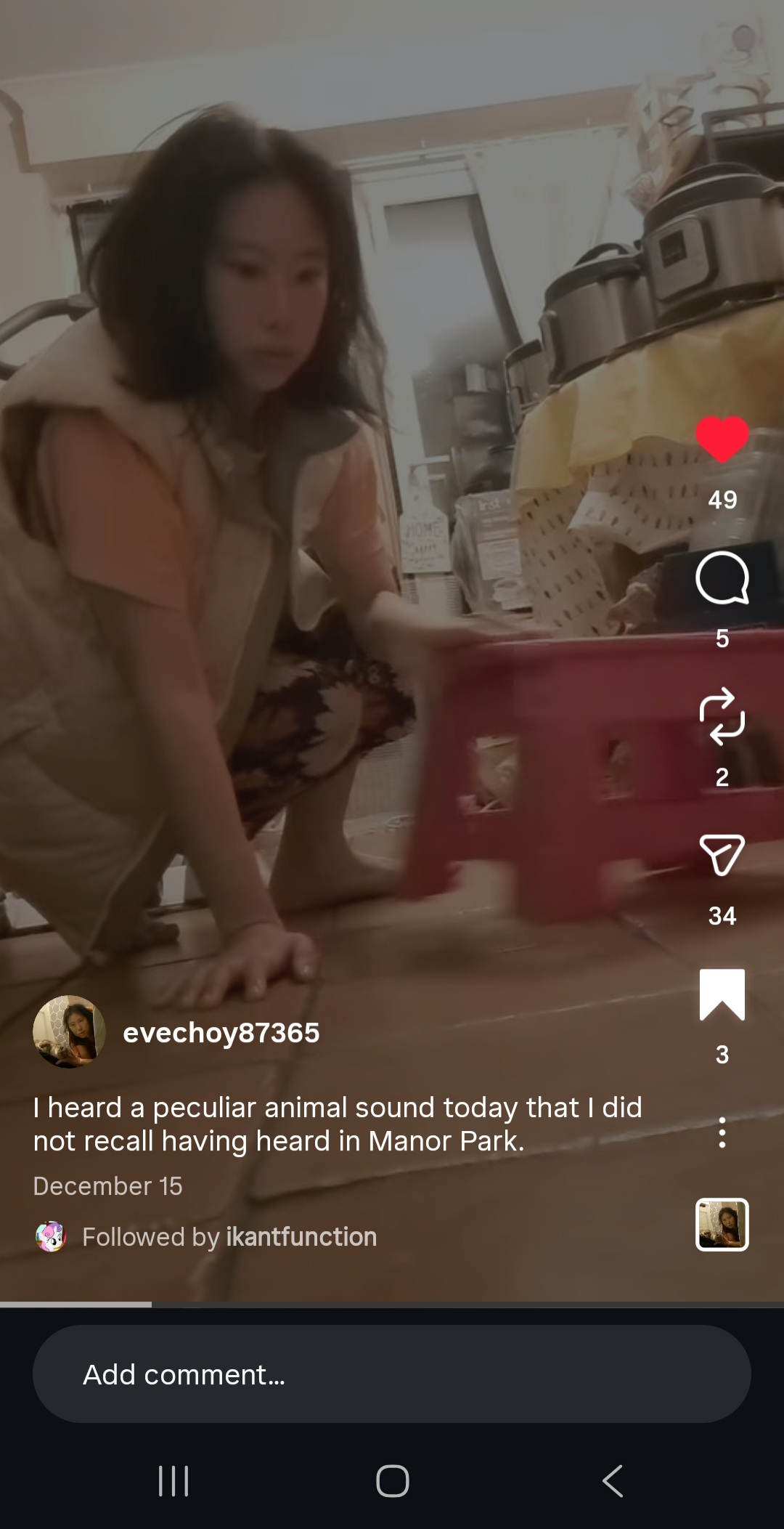Remove the saved bookmark on this reel
This screenshot has height=1529, width=784.
722,994
